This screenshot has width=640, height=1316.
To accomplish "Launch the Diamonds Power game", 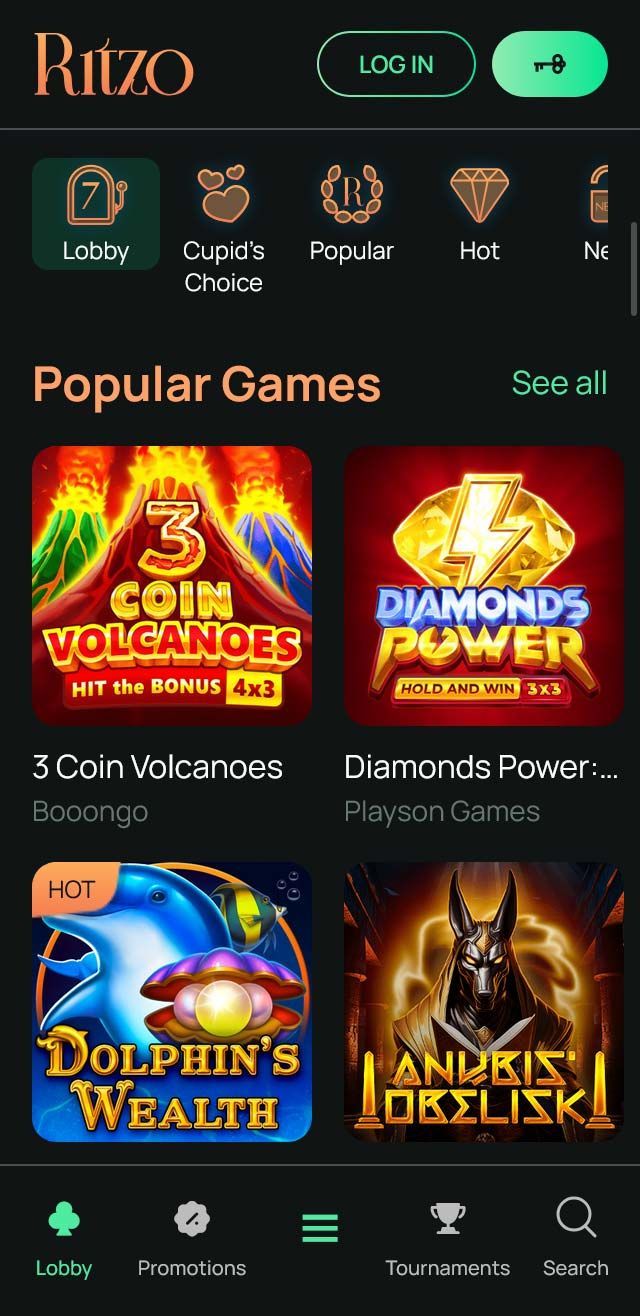I will tap(484, 585).
